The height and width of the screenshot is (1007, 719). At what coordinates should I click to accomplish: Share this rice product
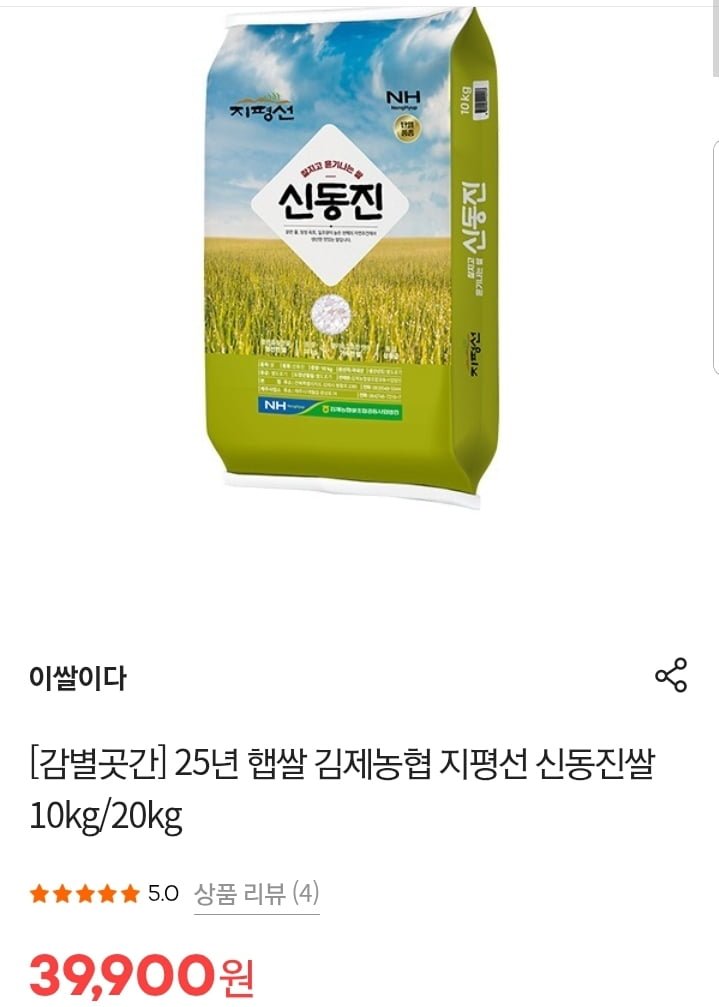click(x=671, y=676)
